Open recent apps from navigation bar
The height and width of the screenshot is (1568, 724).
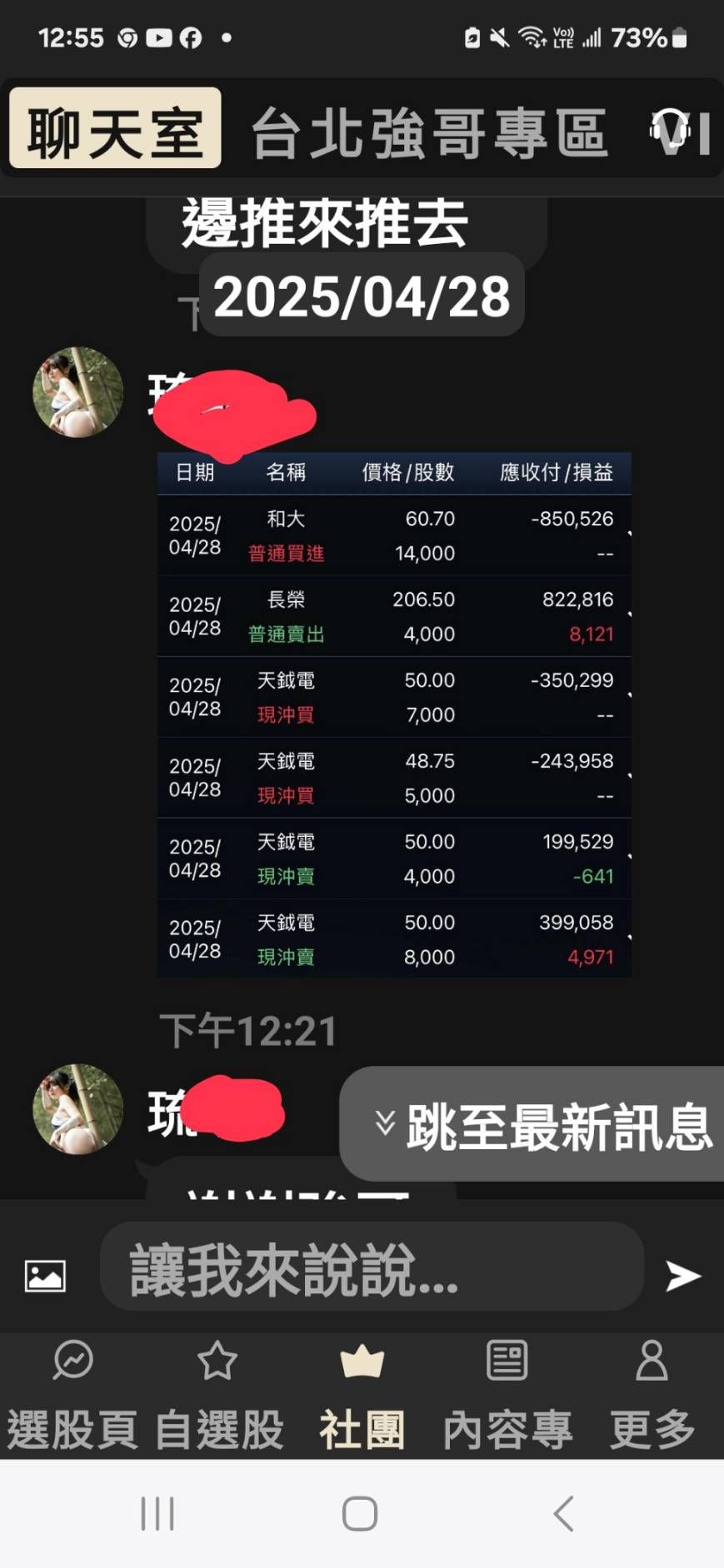[x=157, y=1513]
